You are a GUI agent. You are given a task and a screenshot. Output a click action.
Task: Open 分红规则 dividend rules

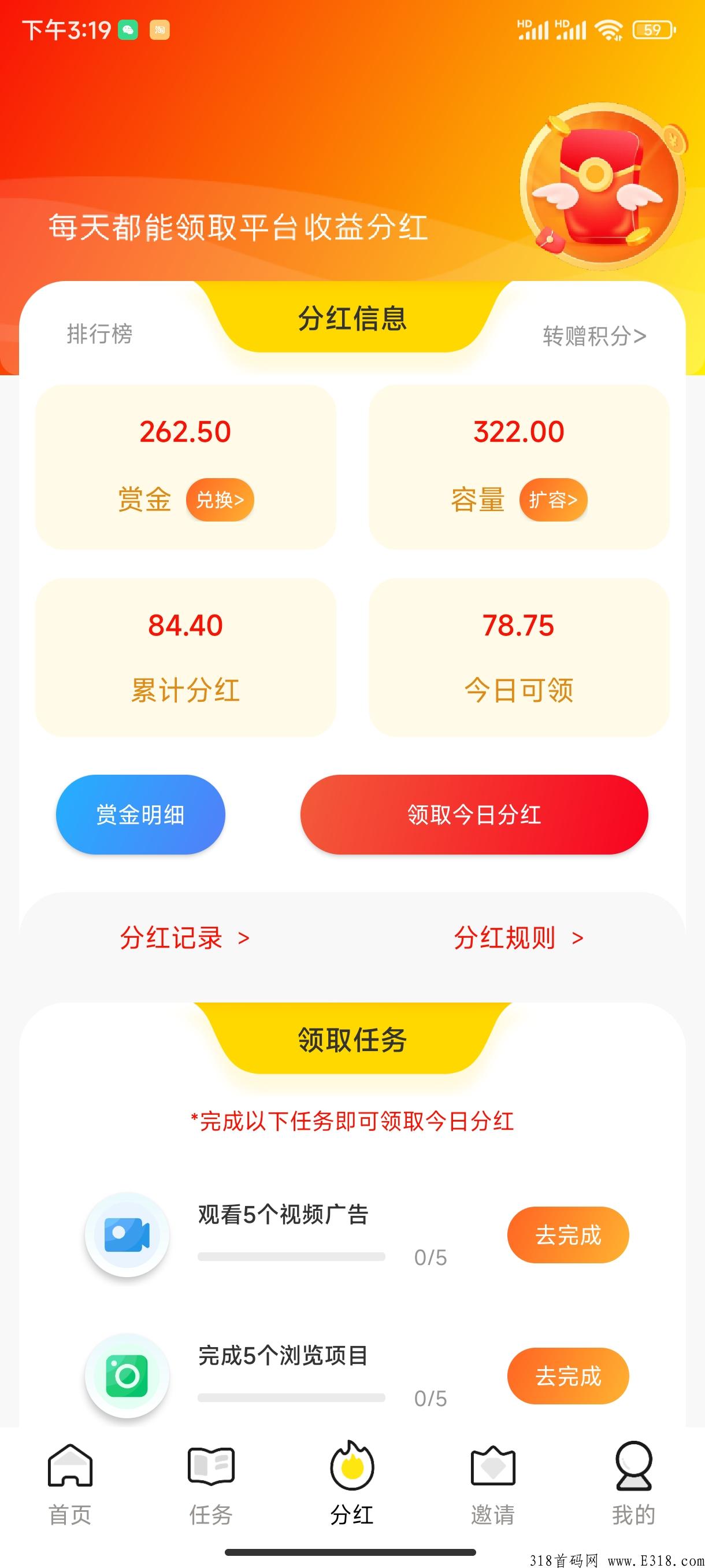click(x=518, y=938)
